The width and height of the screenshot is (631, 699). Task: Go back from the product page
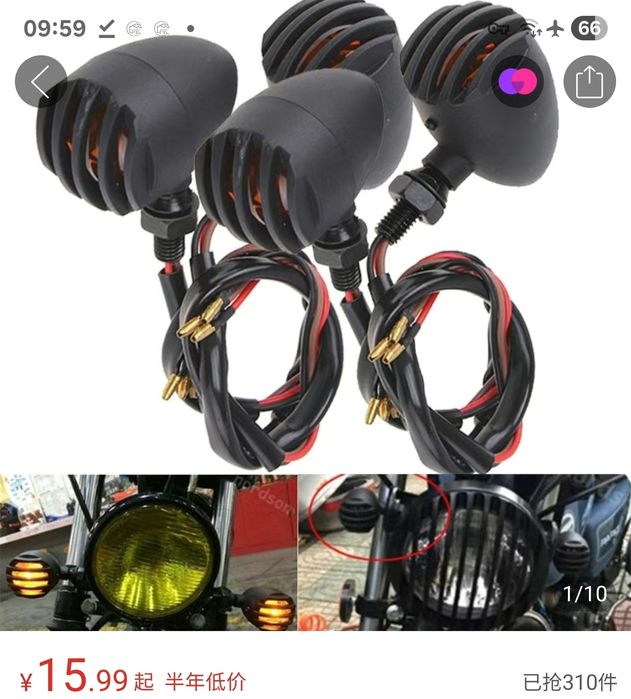point(41,82)
